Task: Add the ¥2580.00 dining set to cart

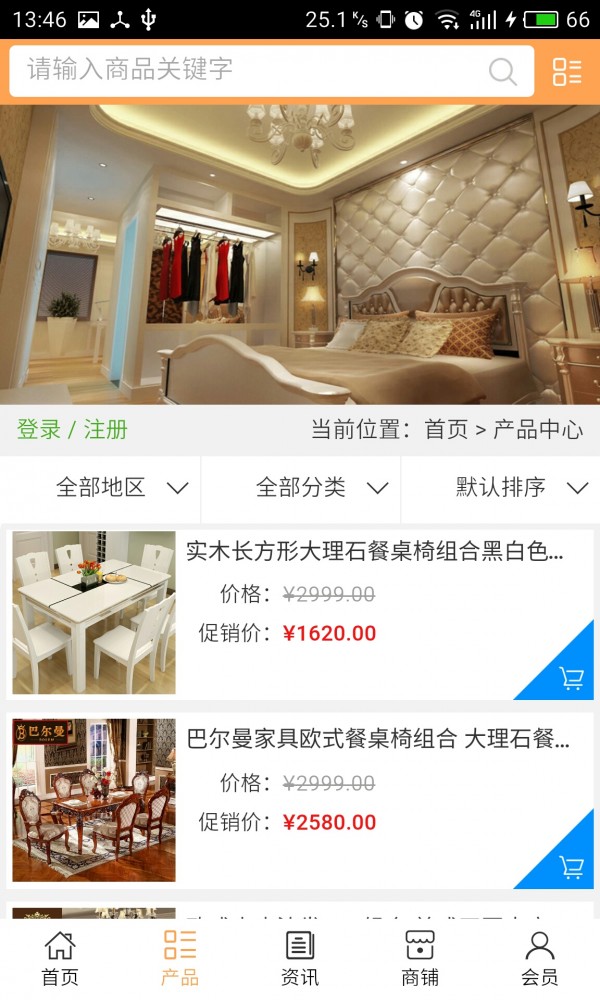Action: click(571, 866)
